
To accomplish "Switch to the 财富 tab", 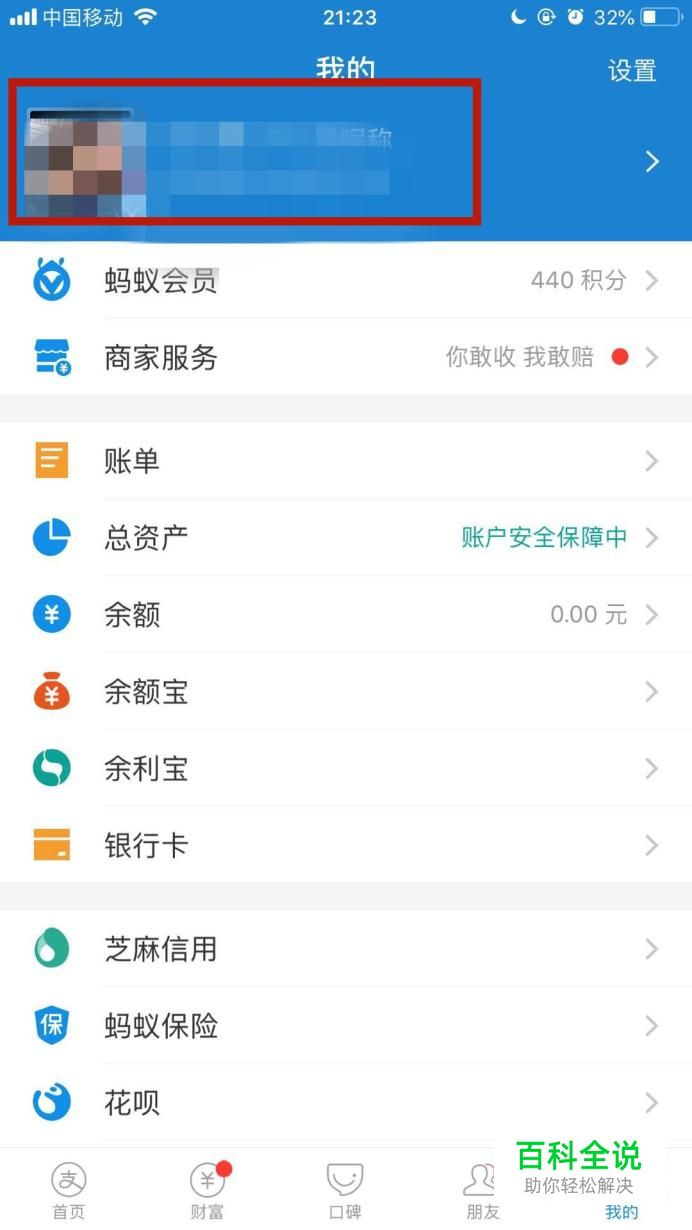I will click(207, 1190).
